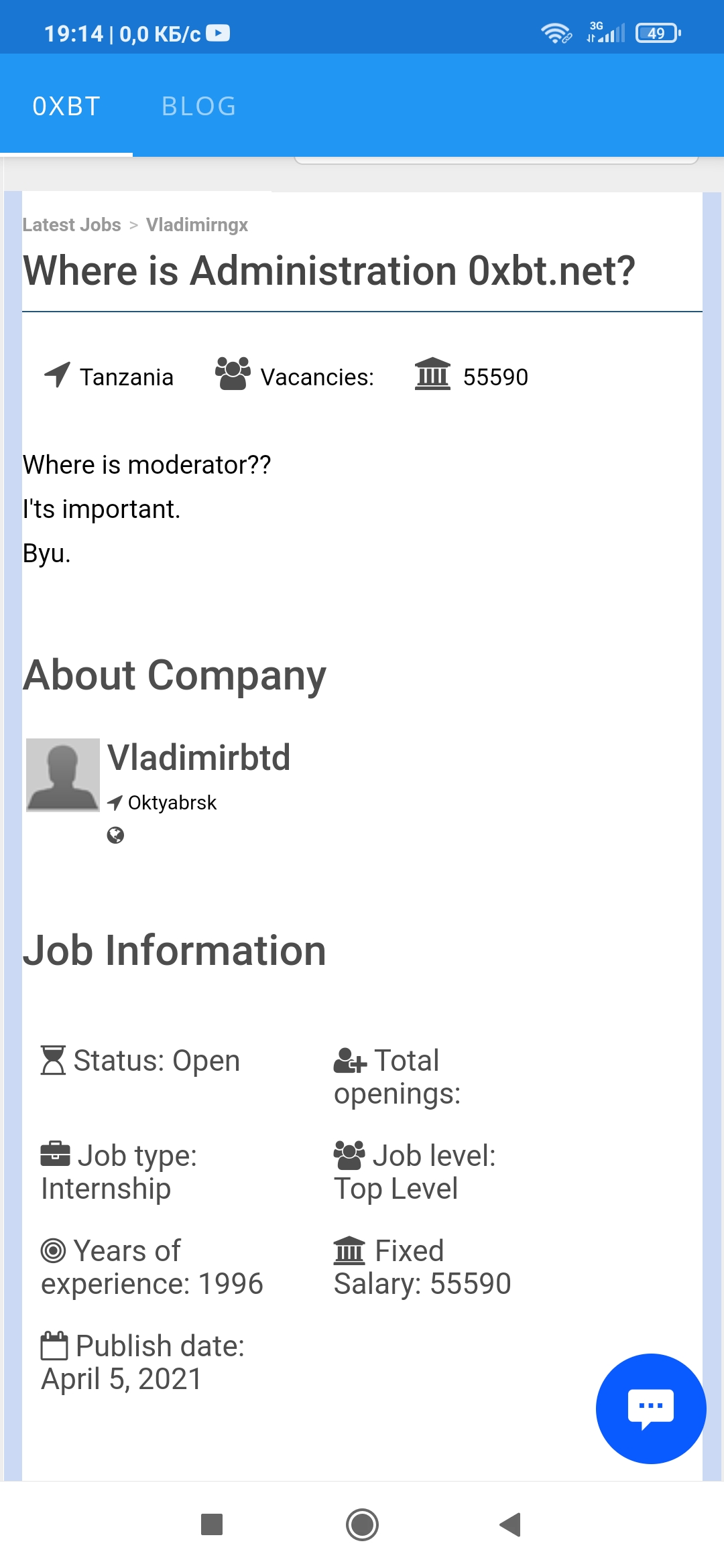Open the Vladimirngx breadcrumb link
Screen dimensions: 724x1568
pos(197,224)
